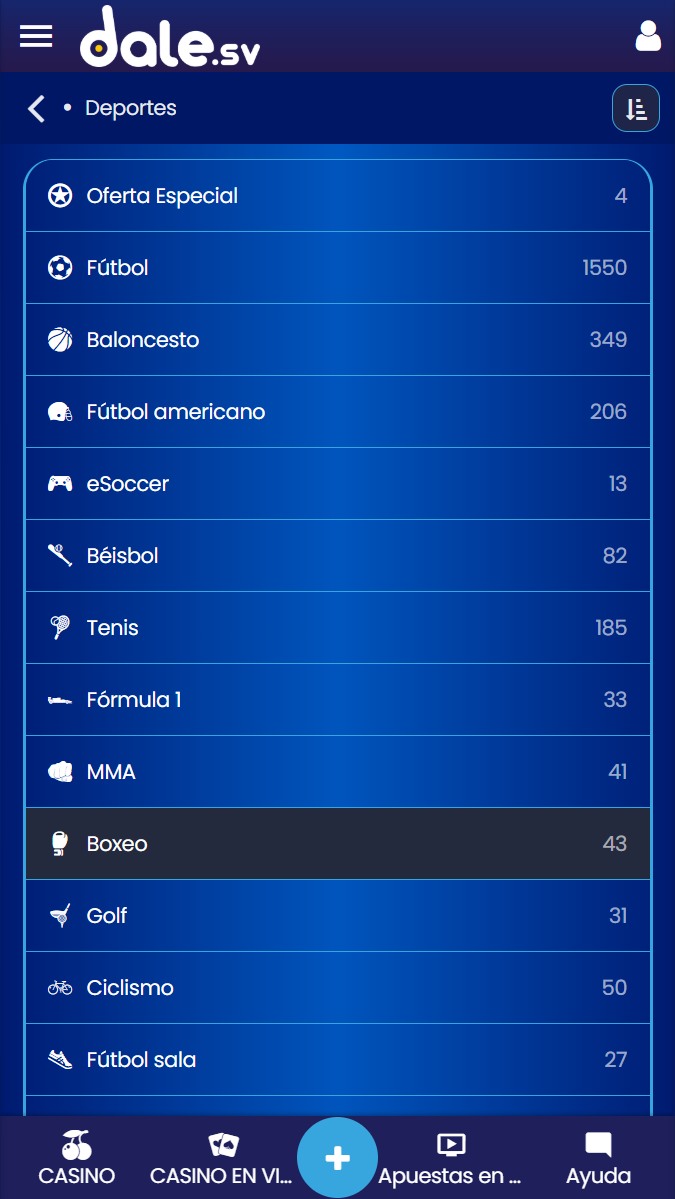Image resolution: width=675 pixels, height=1199 pixels.
Task: Browse MMA fights
Action: (338, 772)
